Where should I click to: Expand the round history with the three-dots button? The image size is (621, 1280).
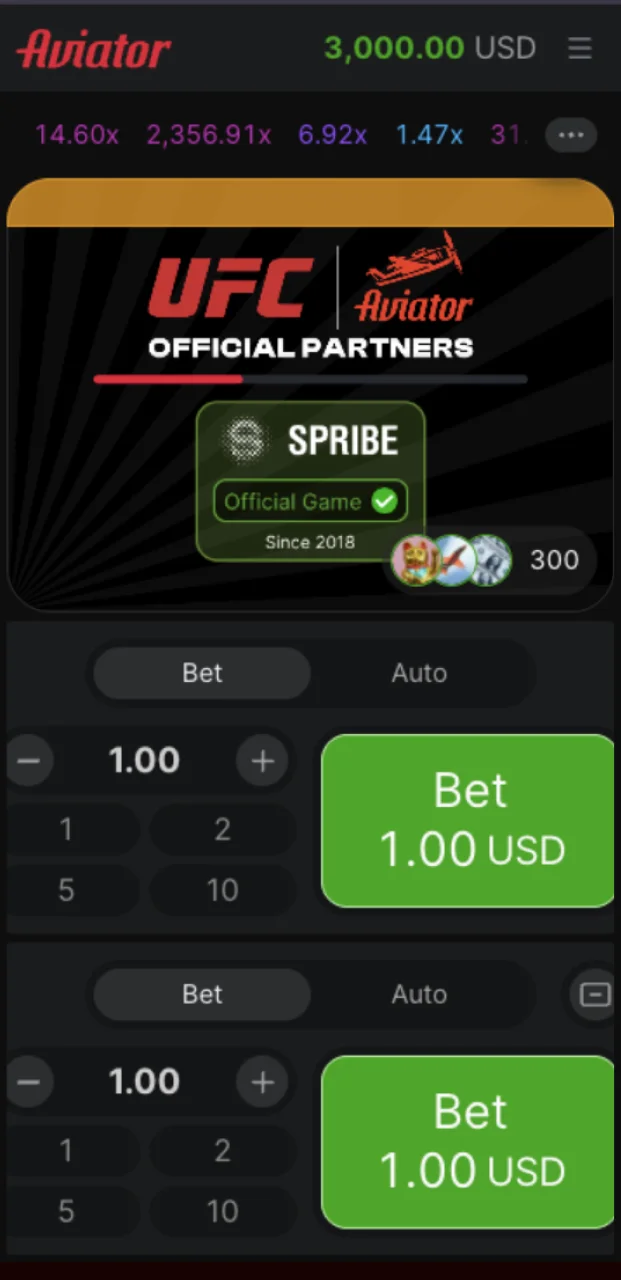pos(571,135)
